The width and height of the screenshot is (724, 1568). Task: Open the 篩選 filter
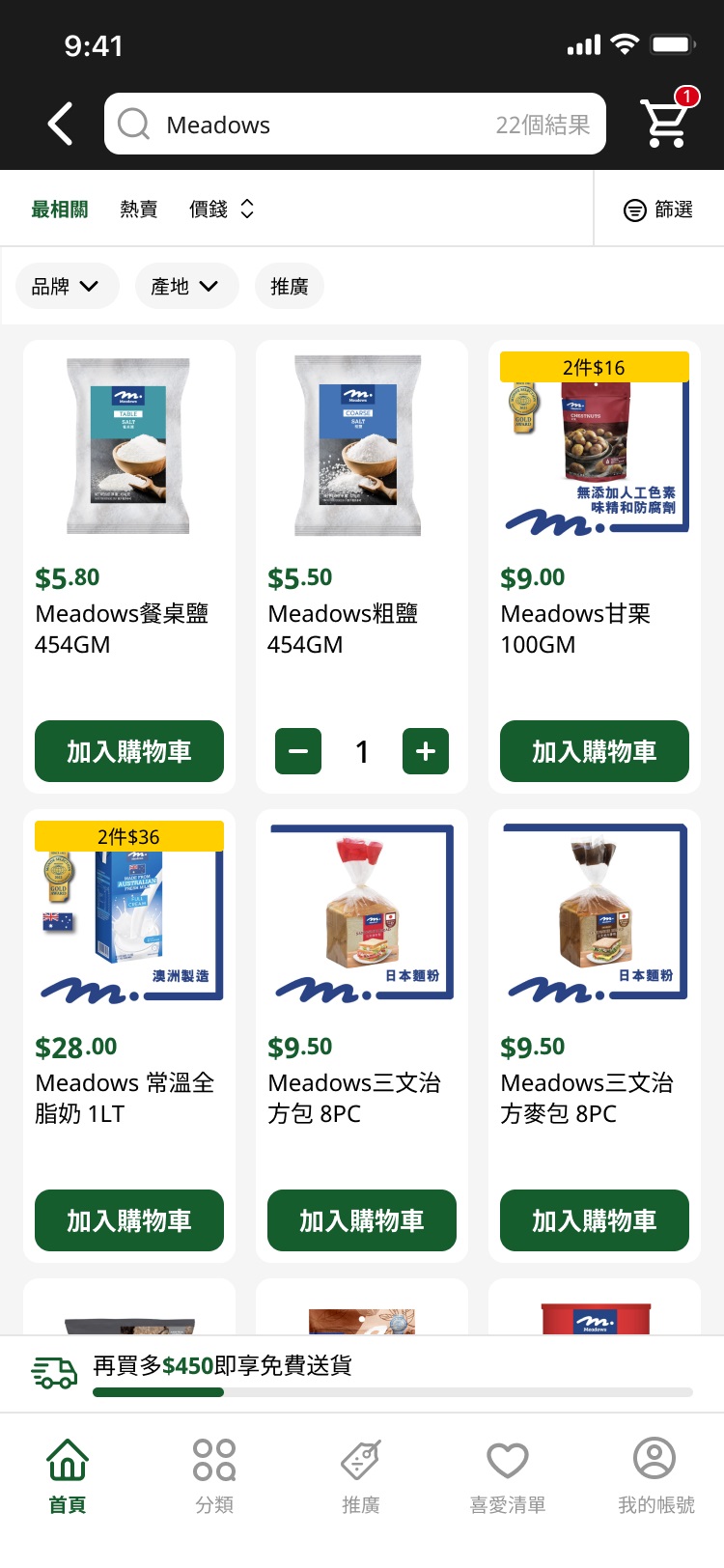coord(658,210)
